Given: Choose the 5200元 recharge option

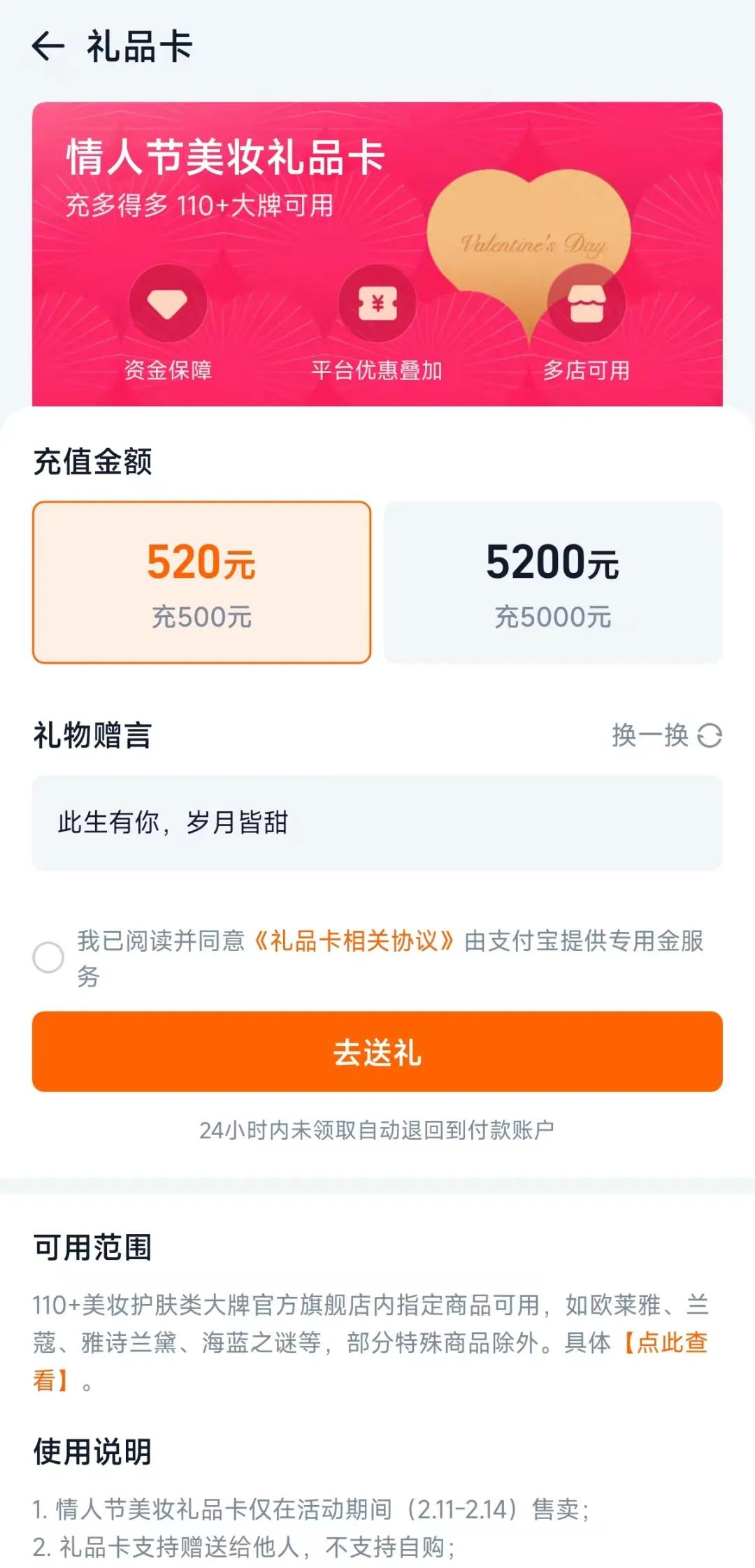Looking at the screenshot, I should tap(552, 582).
